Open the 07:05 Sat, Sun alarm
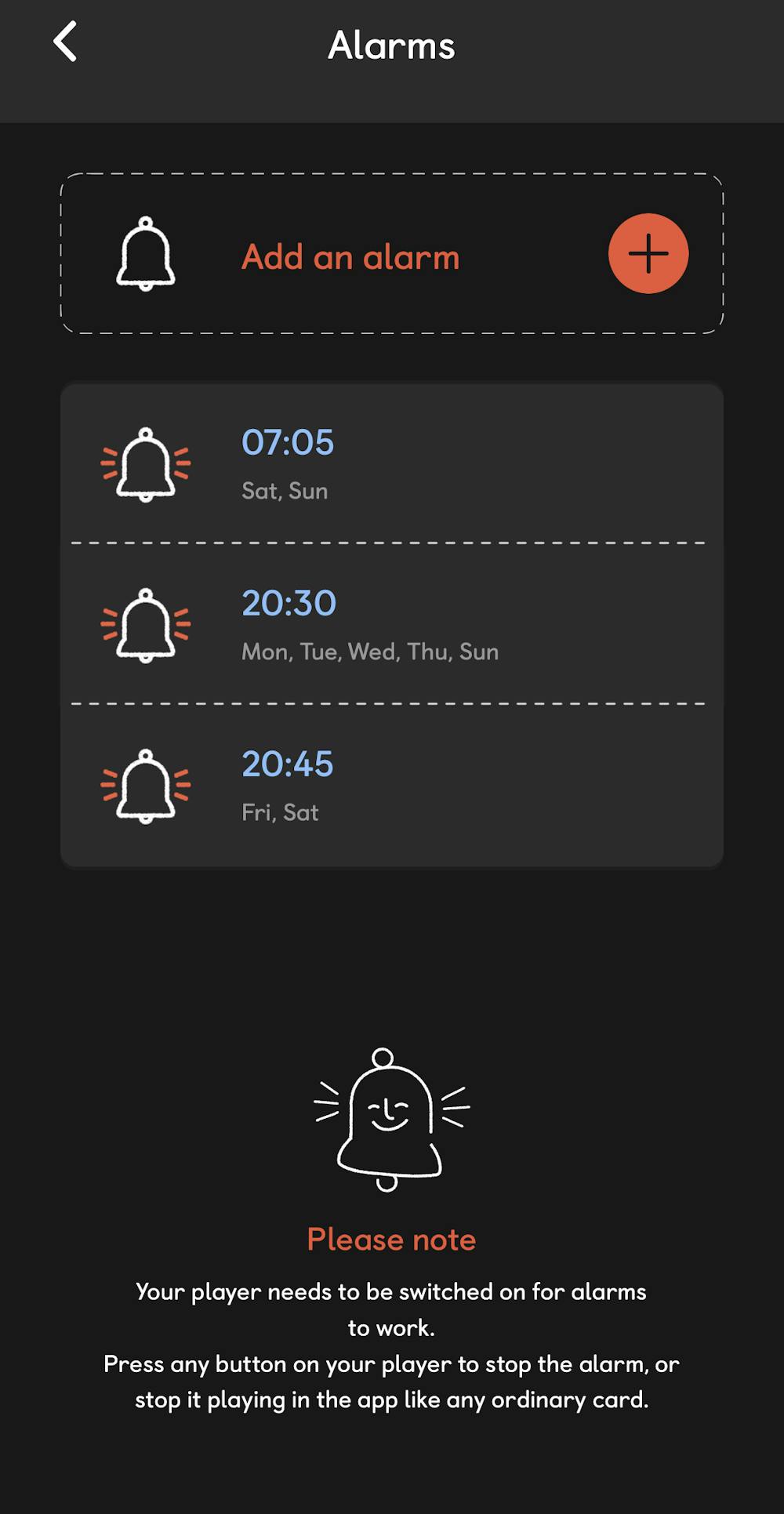 (x=391, y=464)
